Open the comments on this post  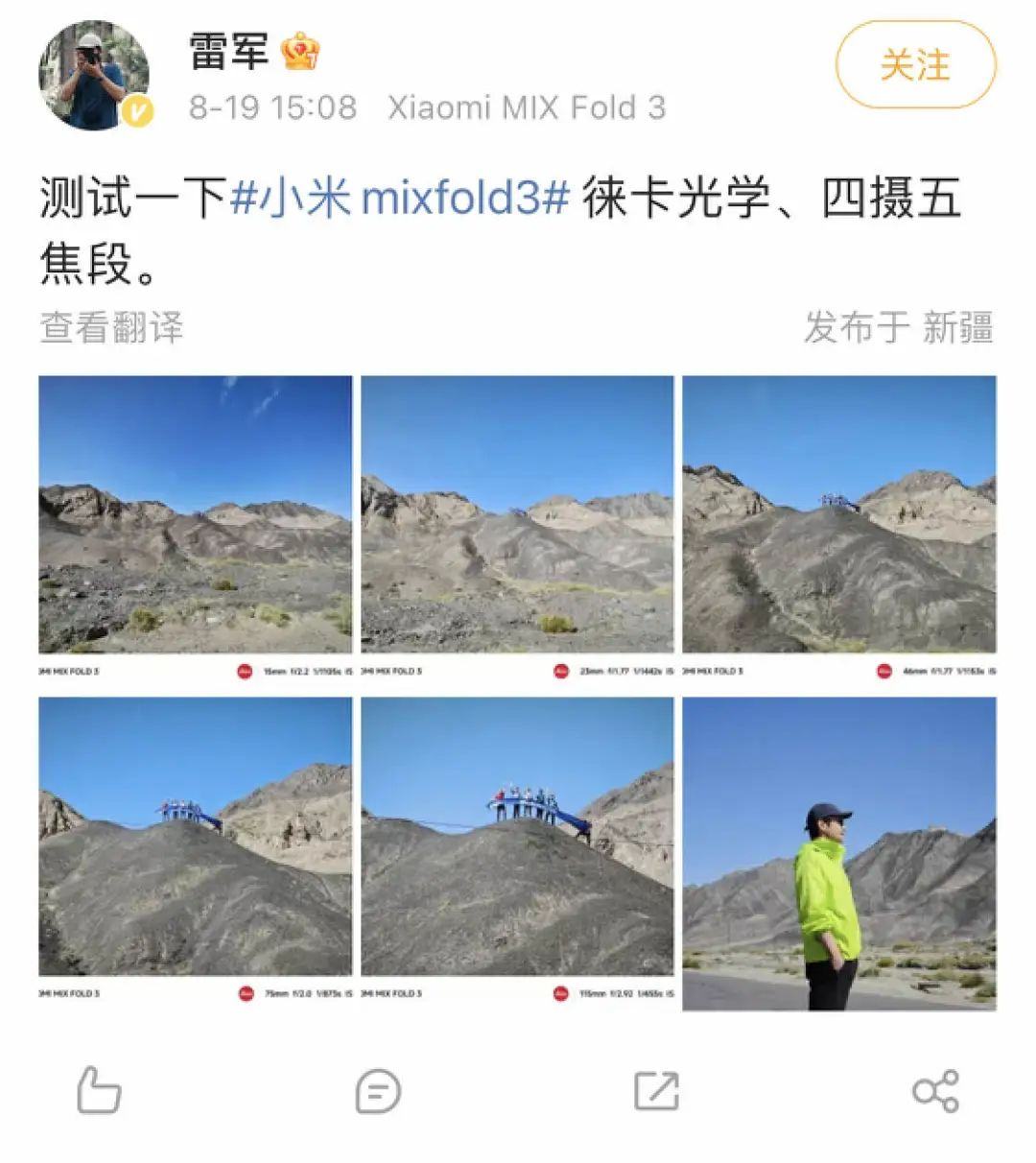tap(377, 1091)
